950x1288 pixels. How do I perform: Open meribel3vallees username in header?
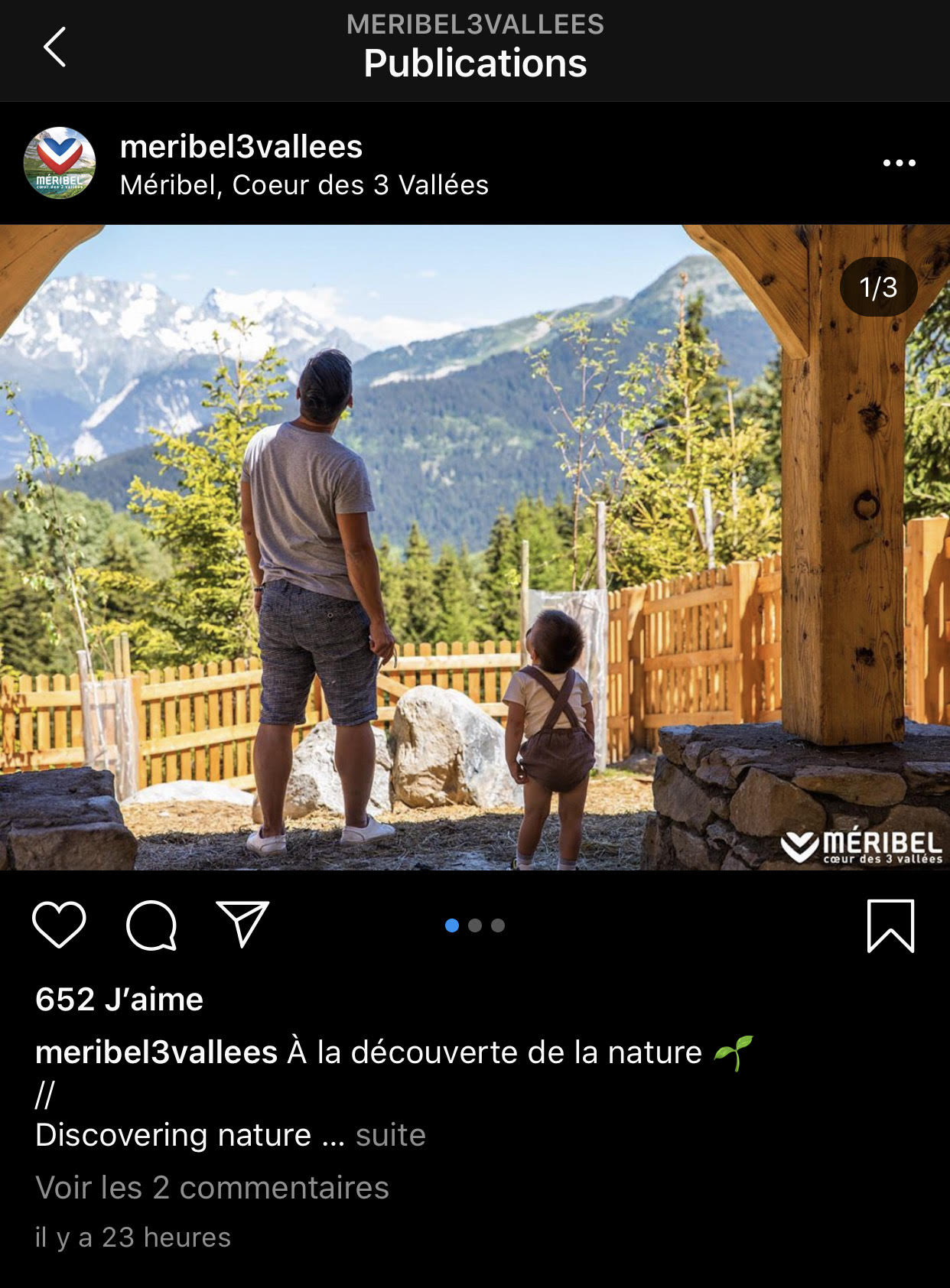point(241,147)
